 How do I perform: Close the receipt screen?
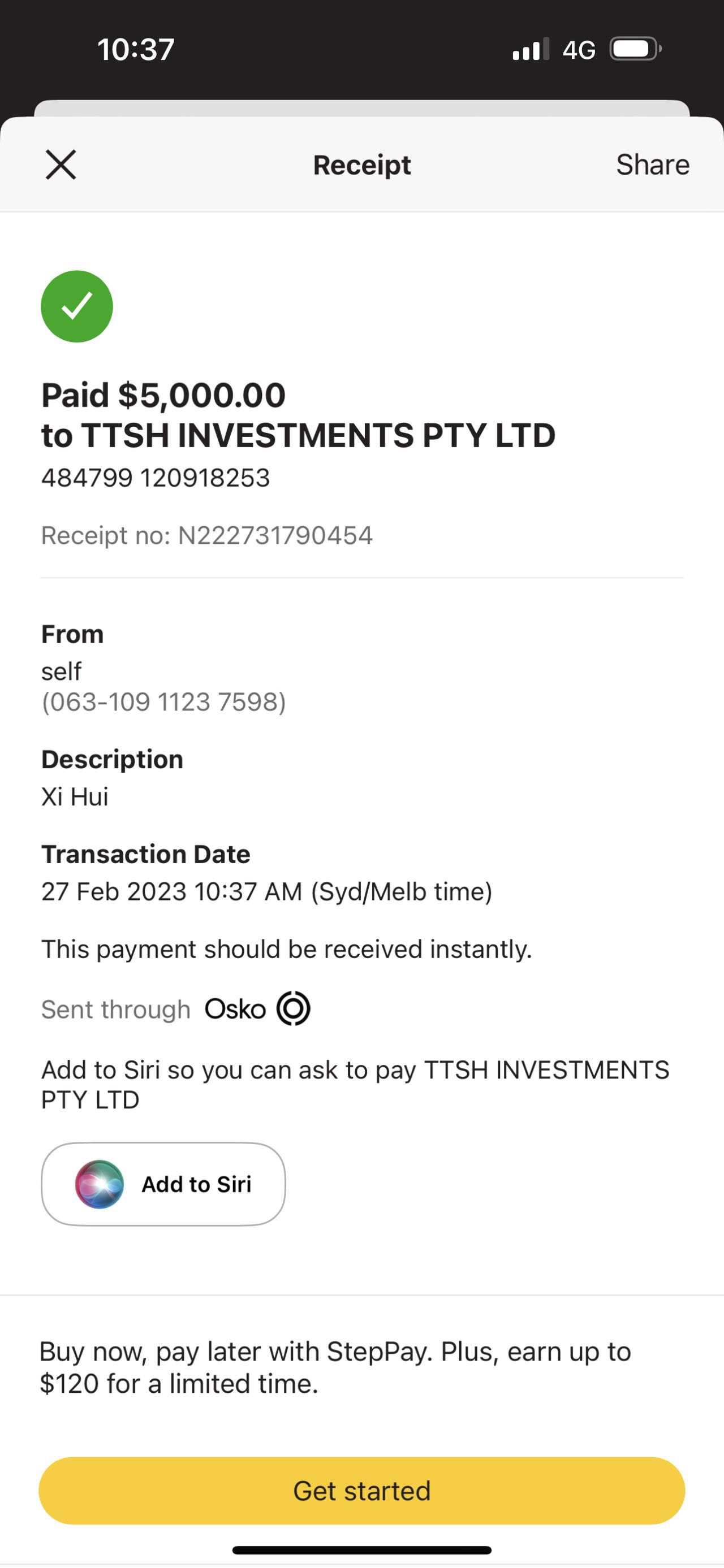tap(61, 165)
